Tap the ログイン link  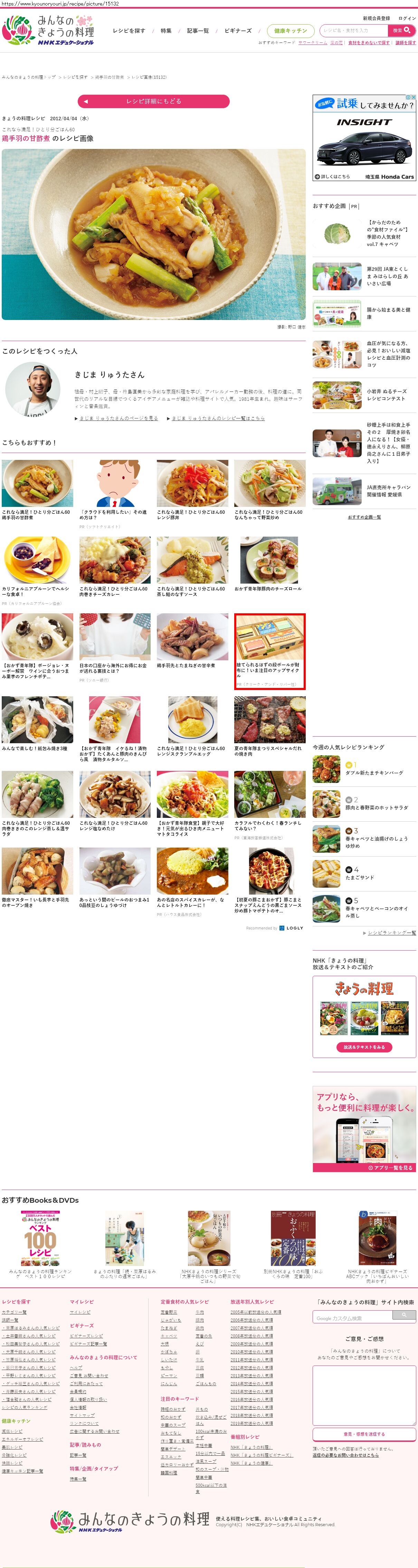click(407, 18)
